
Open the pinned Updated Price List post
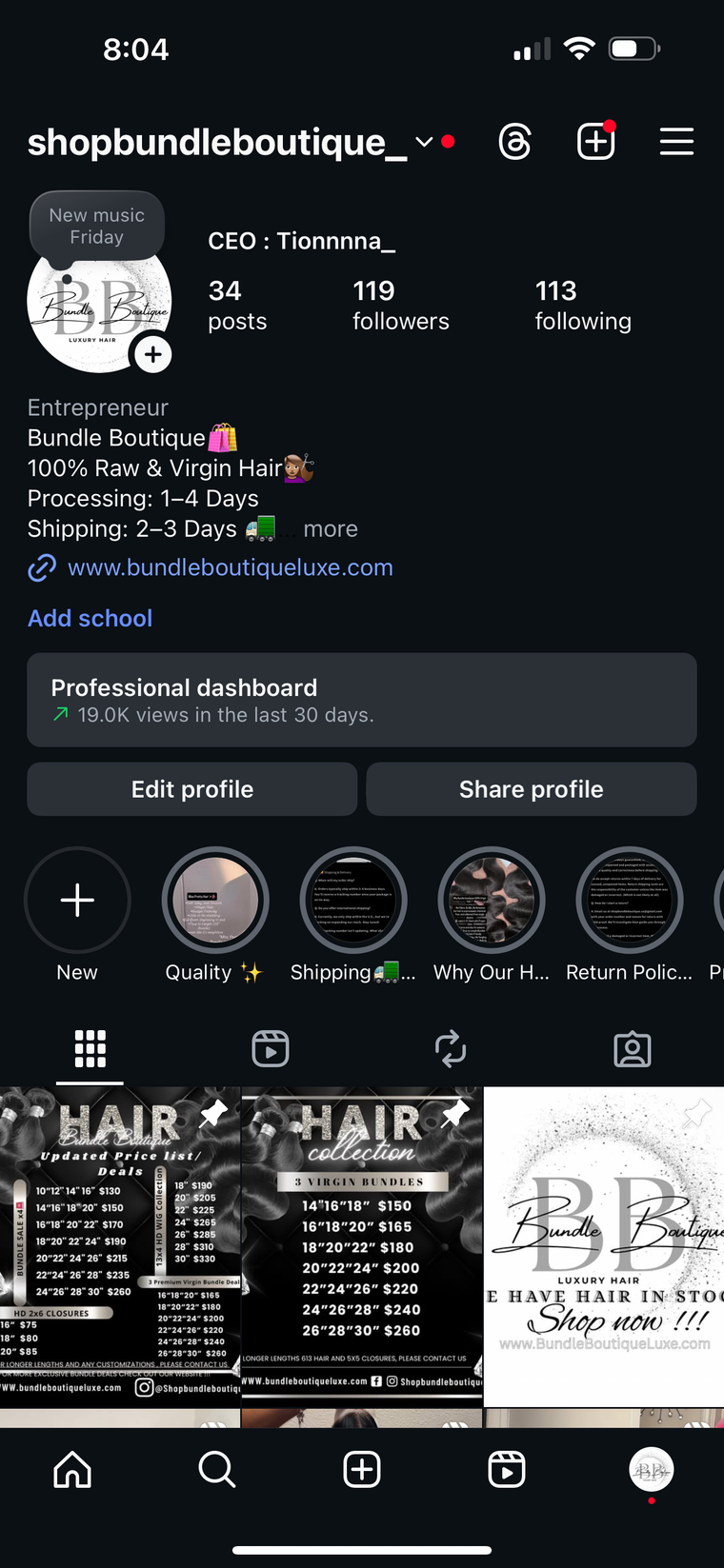click(x=120, y=1247)
